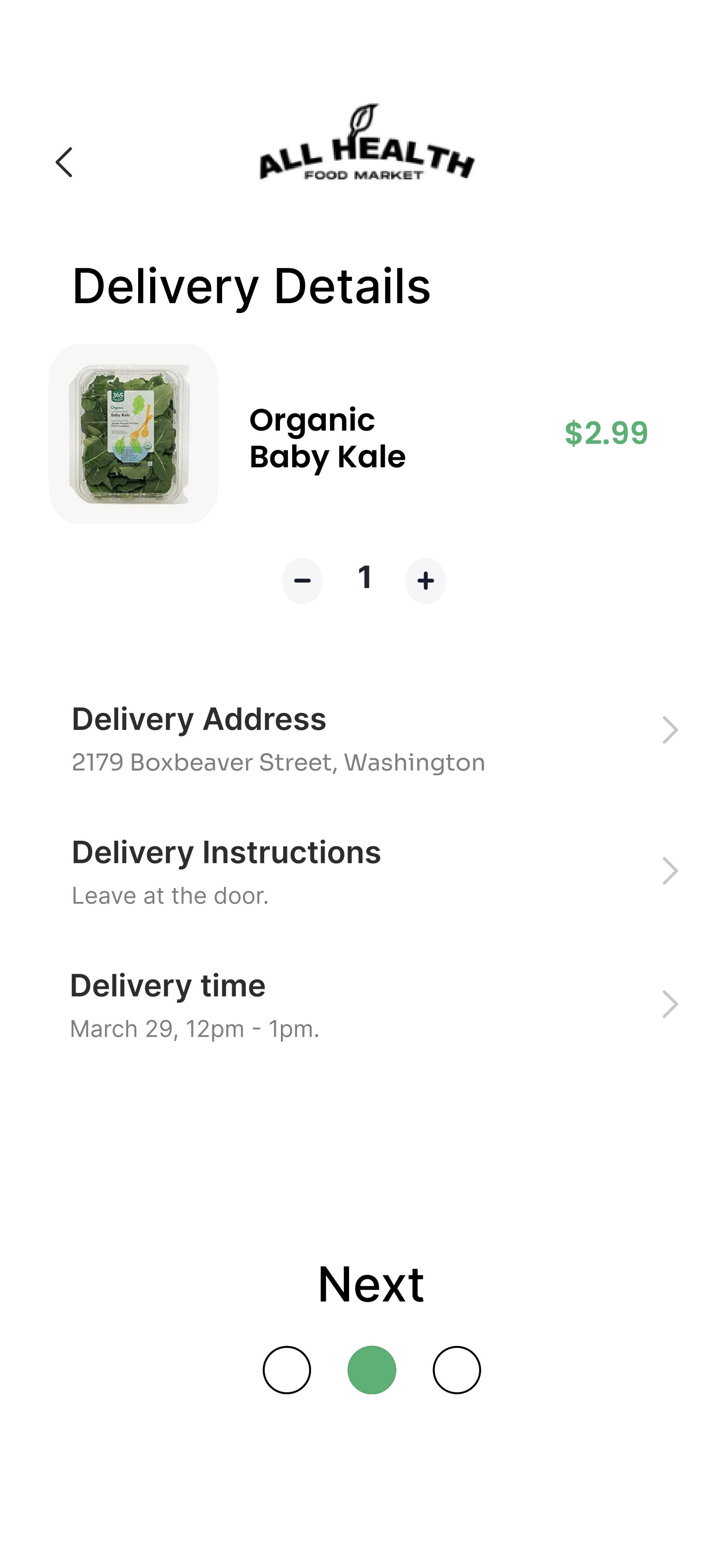This screenshot has height=1568, width=725.
Task: Go back using the top-left arrow
Action: point(64,162)
